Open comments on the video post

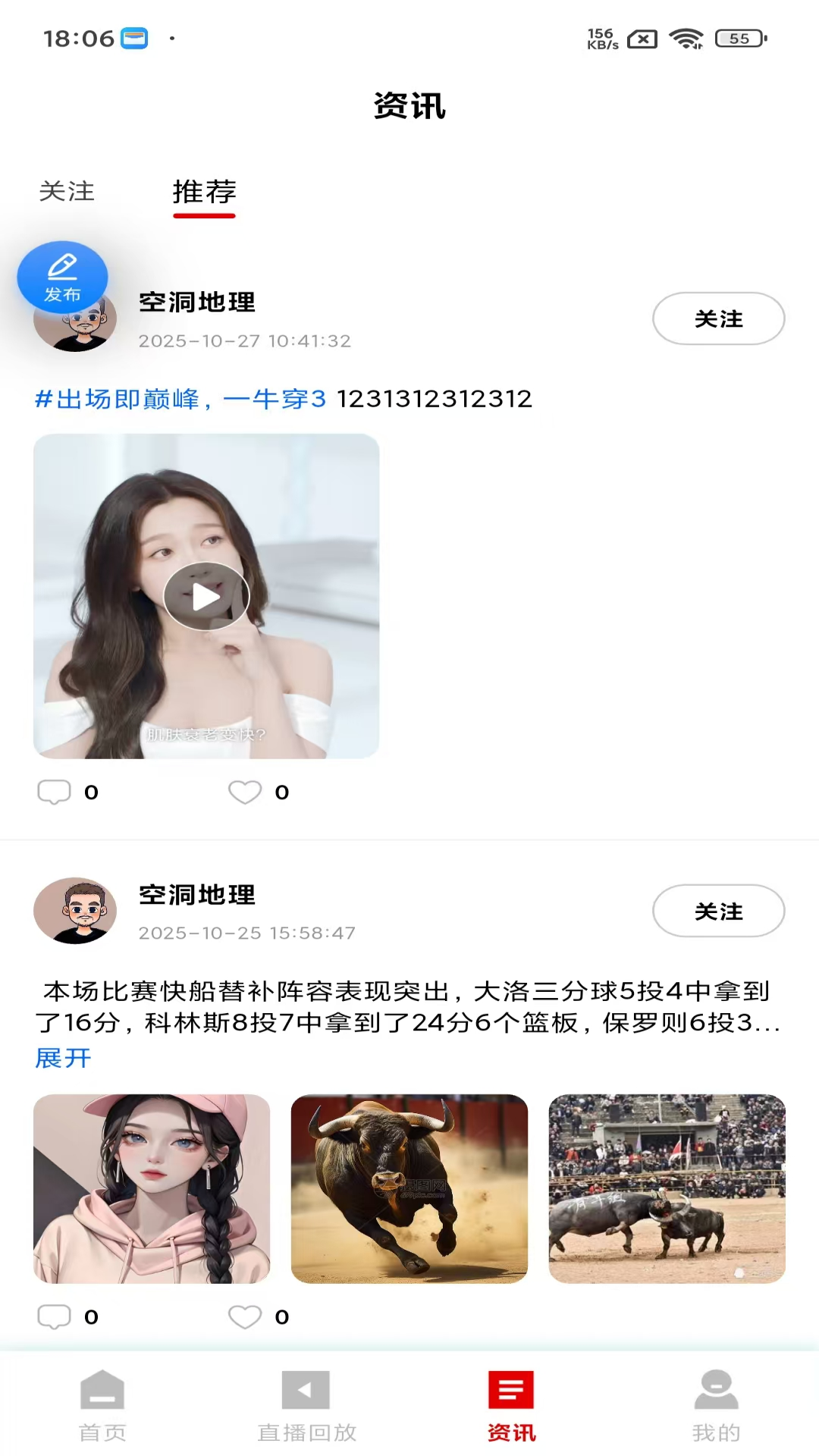tap(53, 792)
